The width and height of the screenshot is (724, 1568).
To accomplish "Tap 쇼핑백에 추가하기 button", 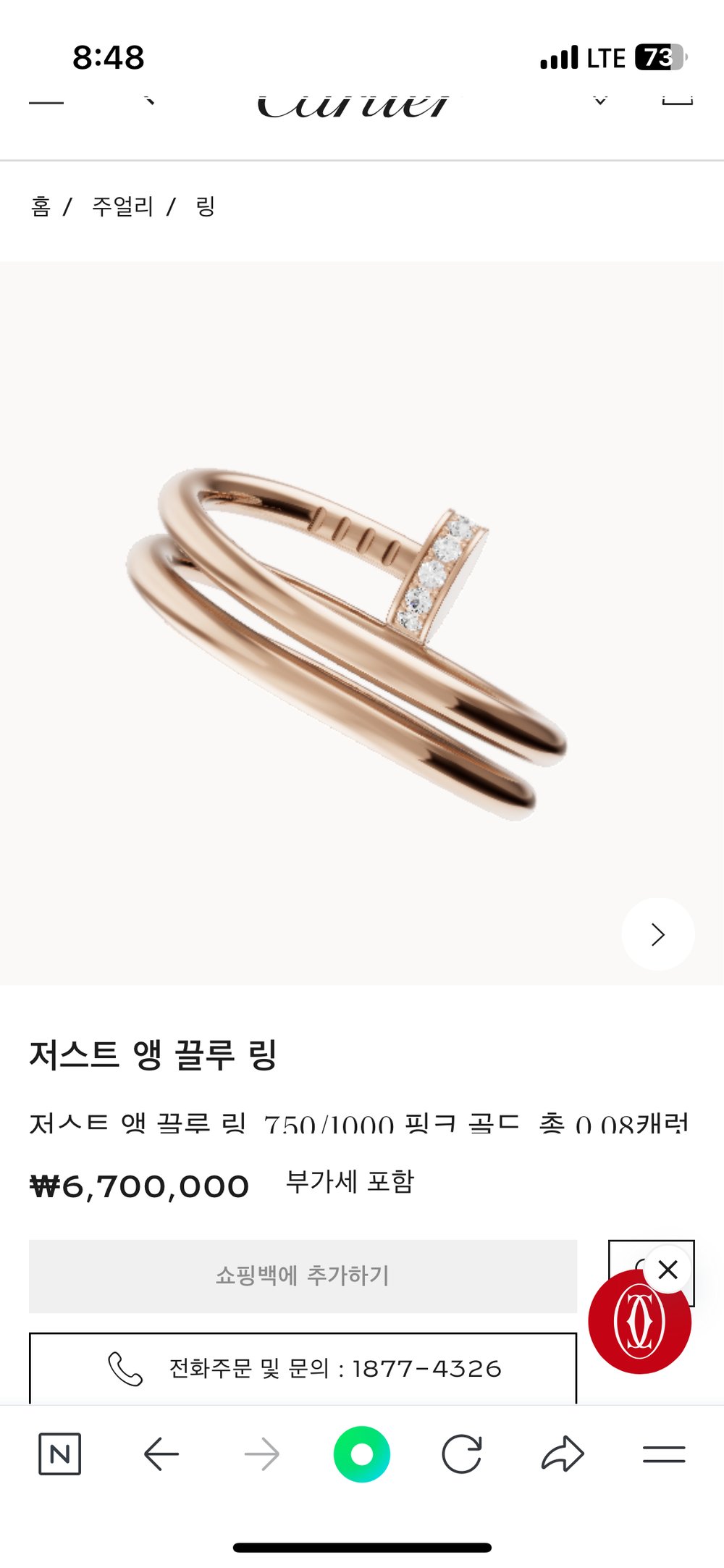I will 303,1276.
